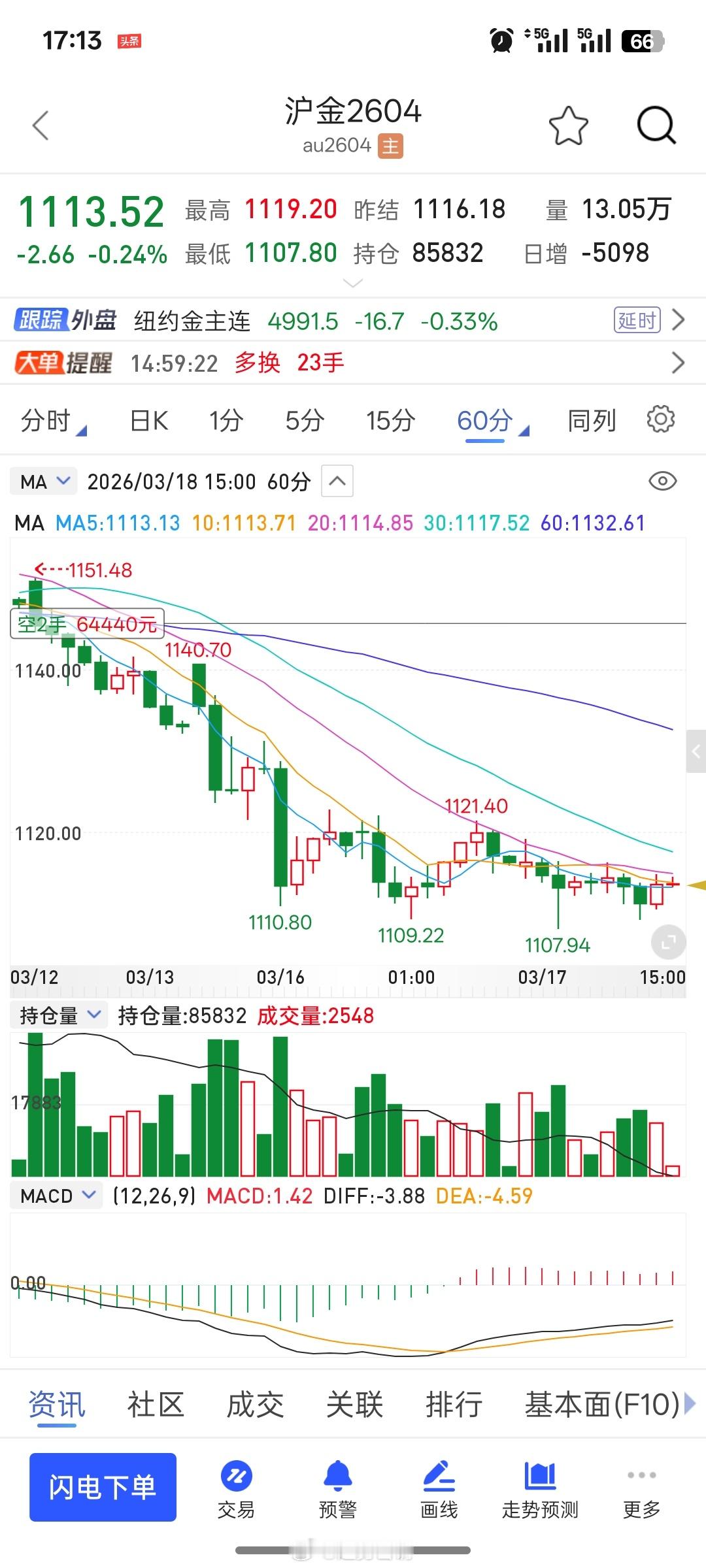
Task: Expand chart to fullscreen
Action: (x=668, y=942)
